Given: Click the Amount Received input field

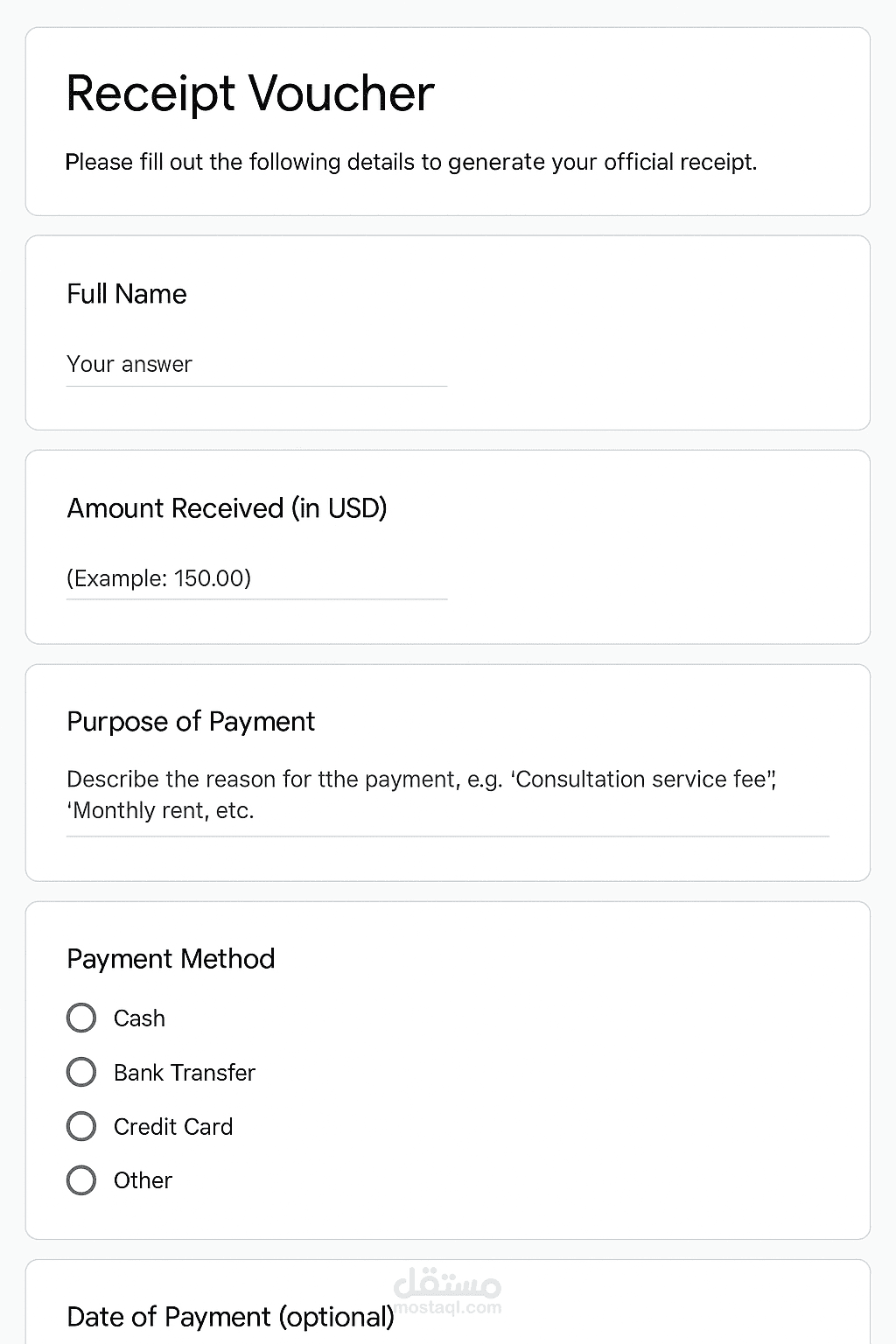Looking at the screenshot, I should (254, 578).
